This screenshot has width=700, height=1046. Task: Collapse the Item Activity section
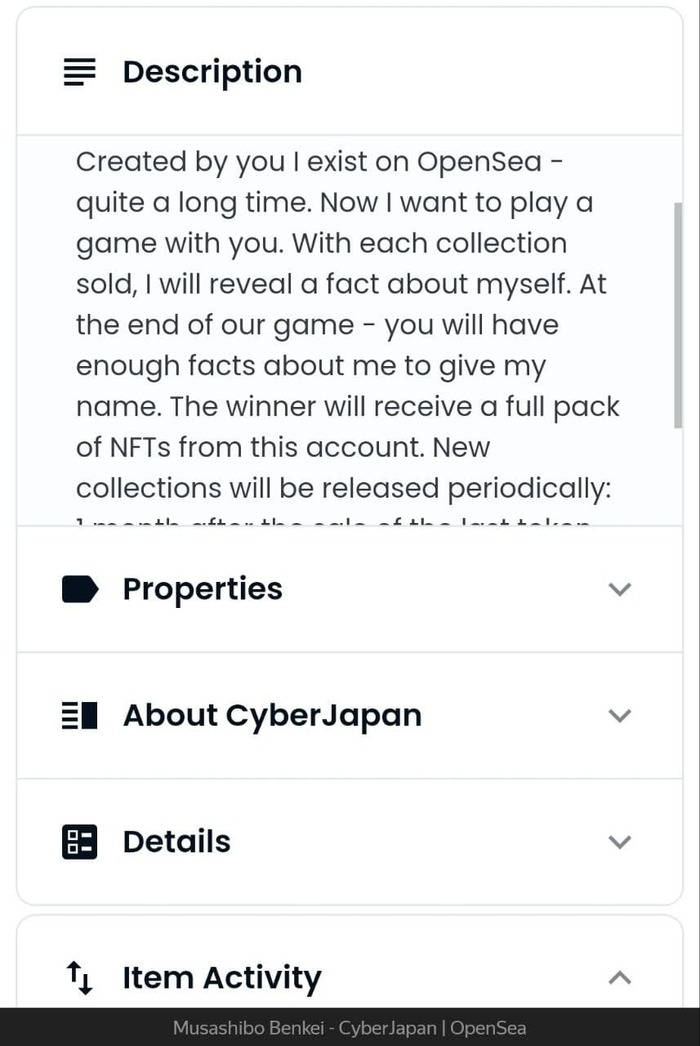click(x=619, y=977)
